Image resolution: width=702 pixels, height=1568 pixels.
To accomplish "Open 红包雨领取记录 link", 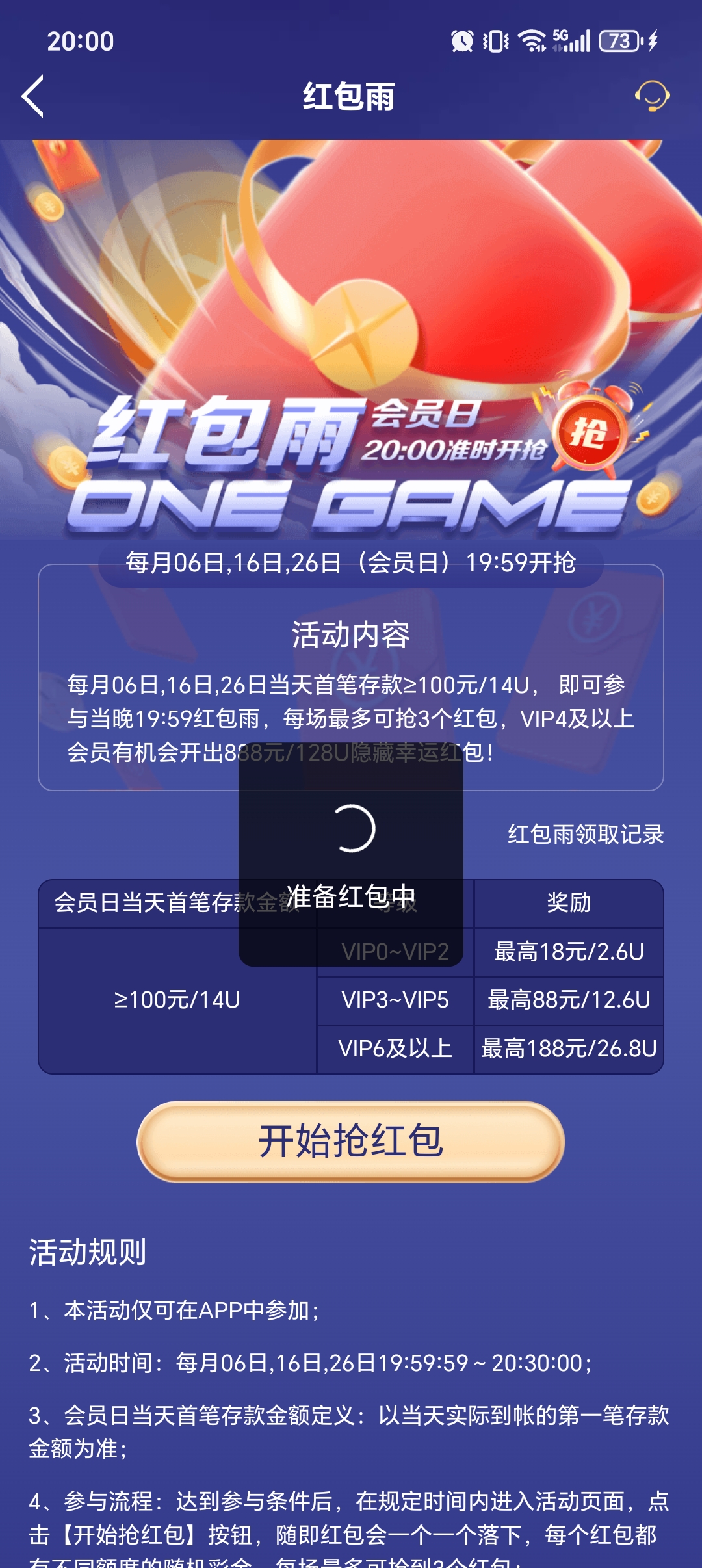I will [x=585, y=834].
